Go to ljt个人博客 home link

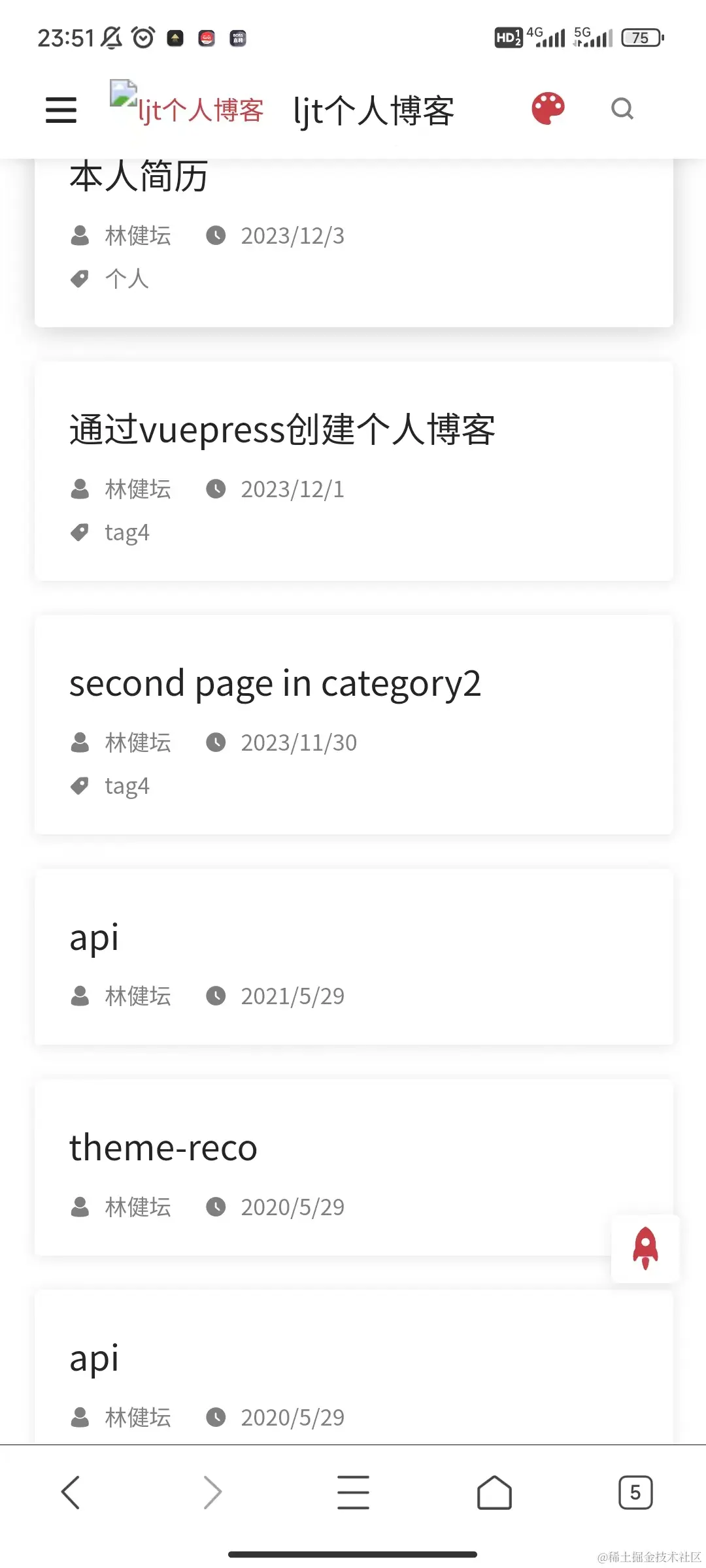(x=373, y=110)
